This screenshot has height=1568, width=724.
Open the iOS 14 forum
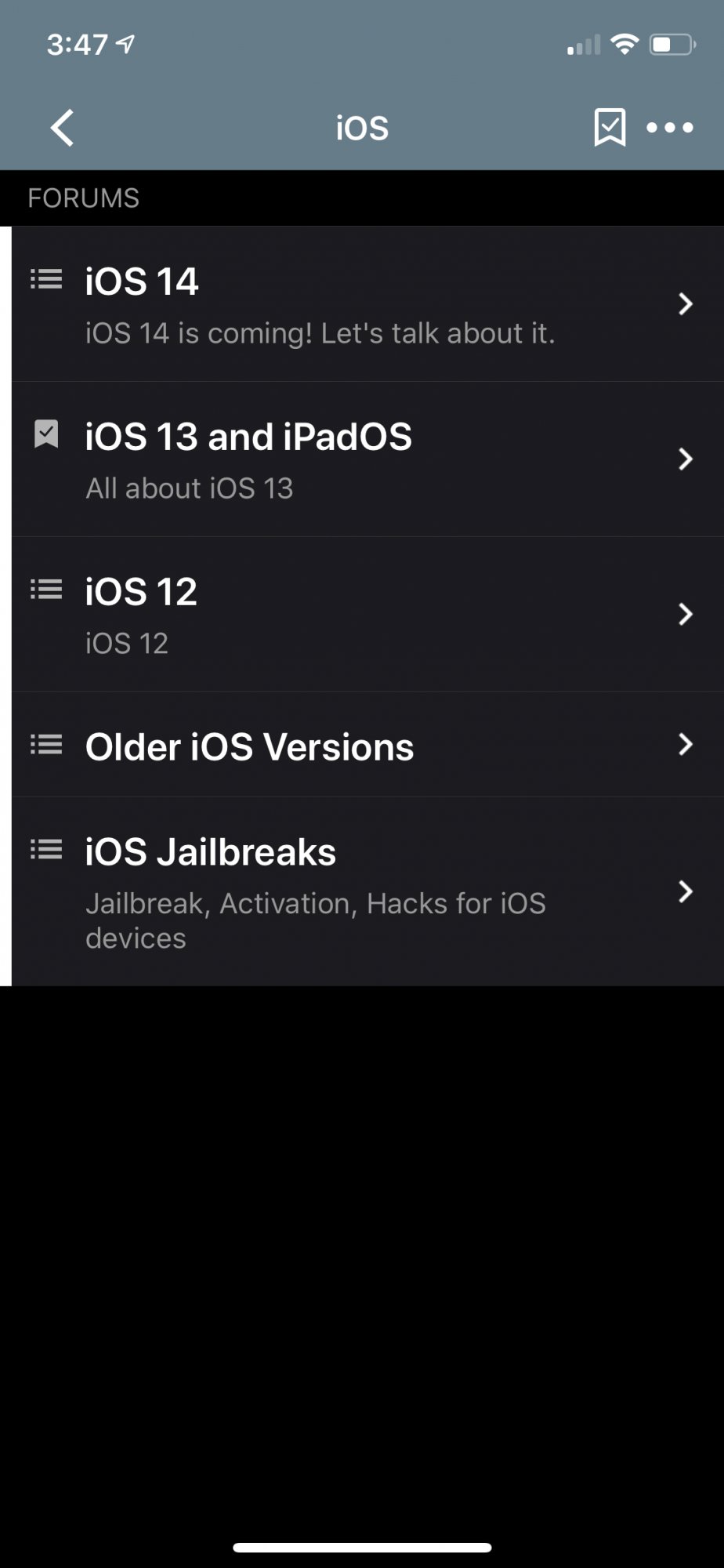(360, 304)
